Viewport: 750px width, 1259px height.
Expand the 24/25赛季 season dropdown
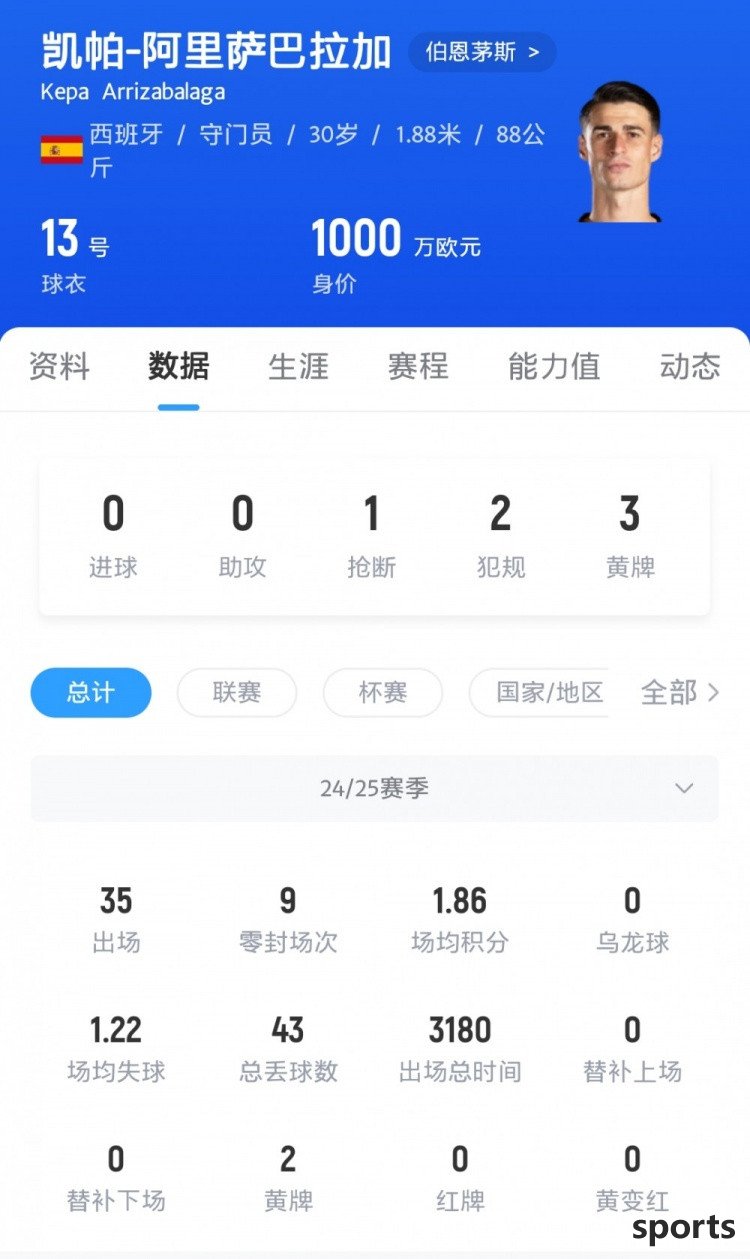375,788
